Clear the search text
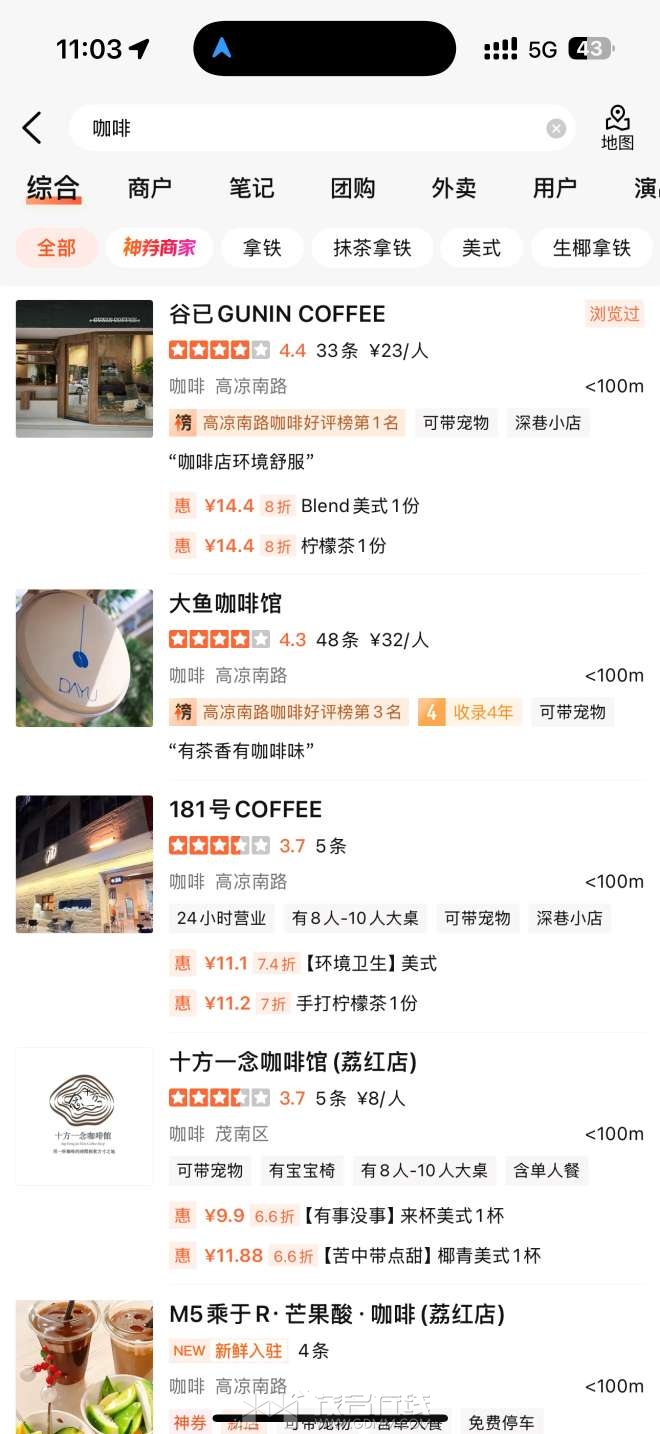The image size is (660, 1434). (x=556, y=128)
